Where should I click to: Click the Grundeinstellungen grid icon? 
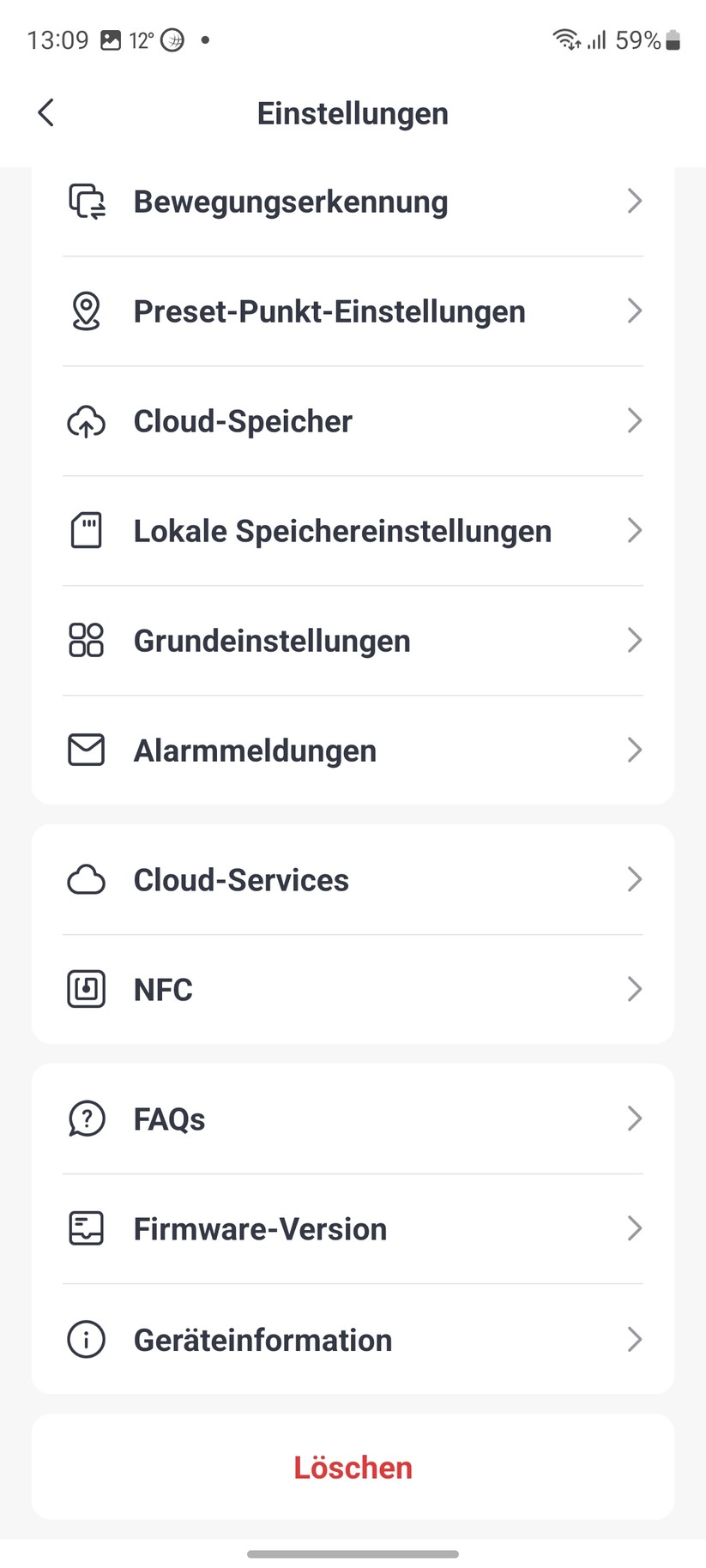86,640
